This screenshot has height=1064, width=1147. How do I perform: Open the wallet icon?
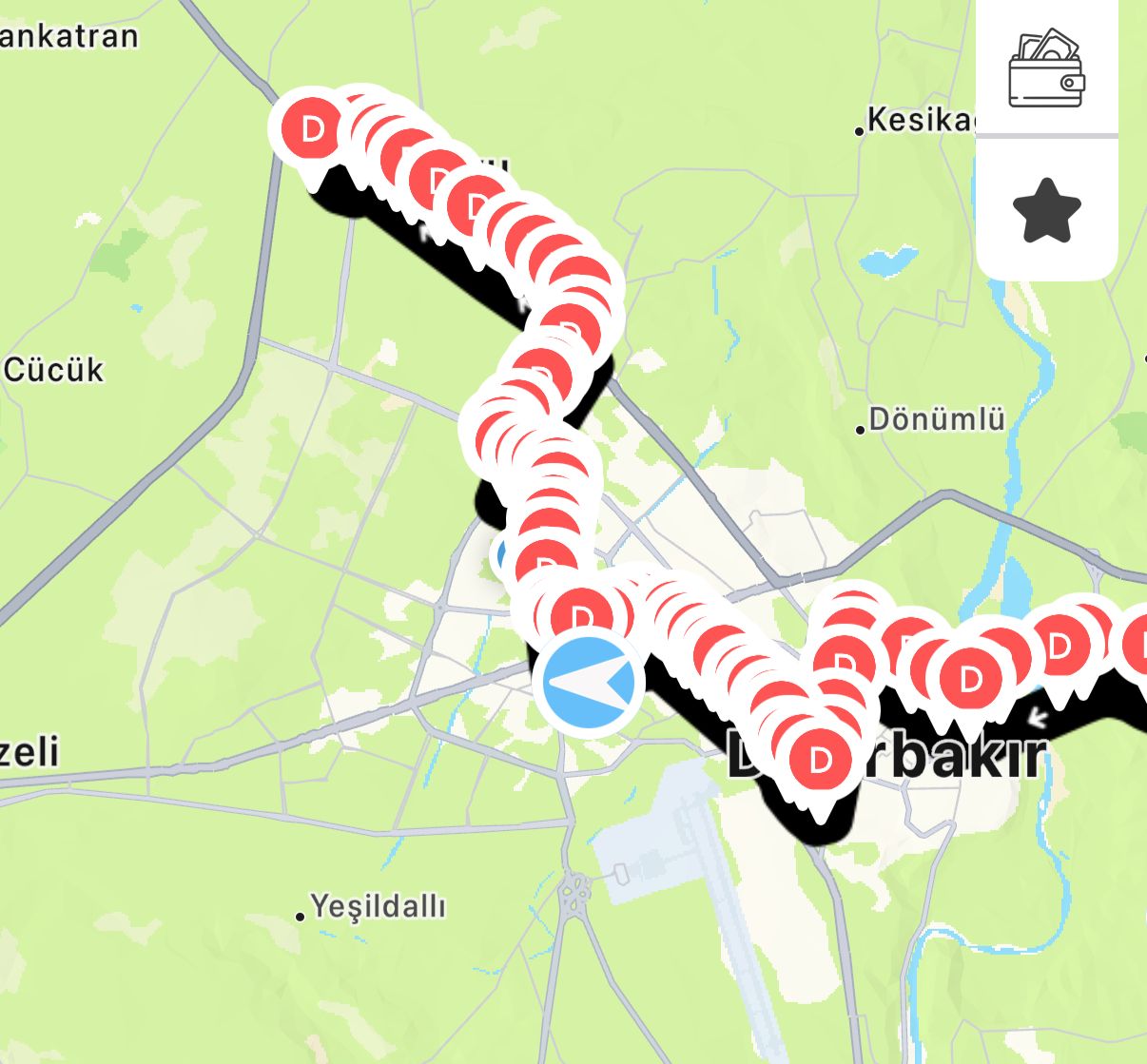(1046, 68)
